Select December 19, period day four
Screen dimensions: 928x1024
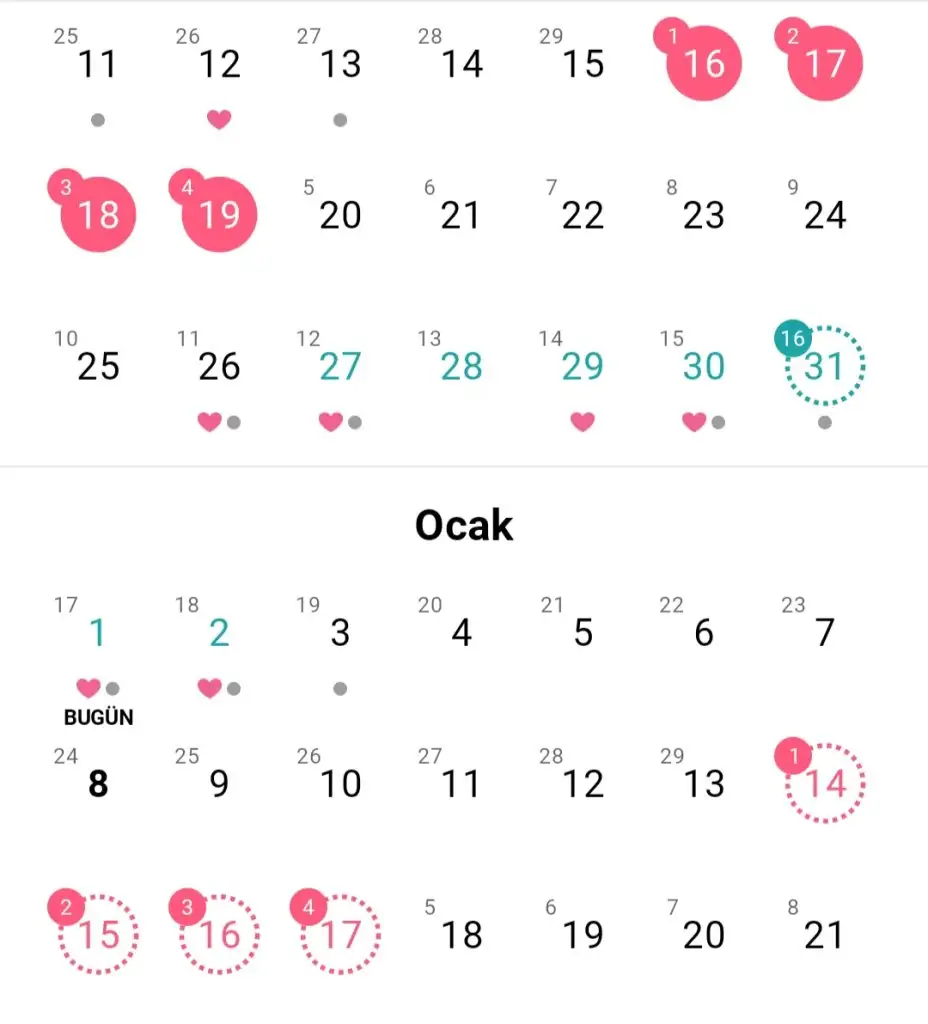[219, 215]
